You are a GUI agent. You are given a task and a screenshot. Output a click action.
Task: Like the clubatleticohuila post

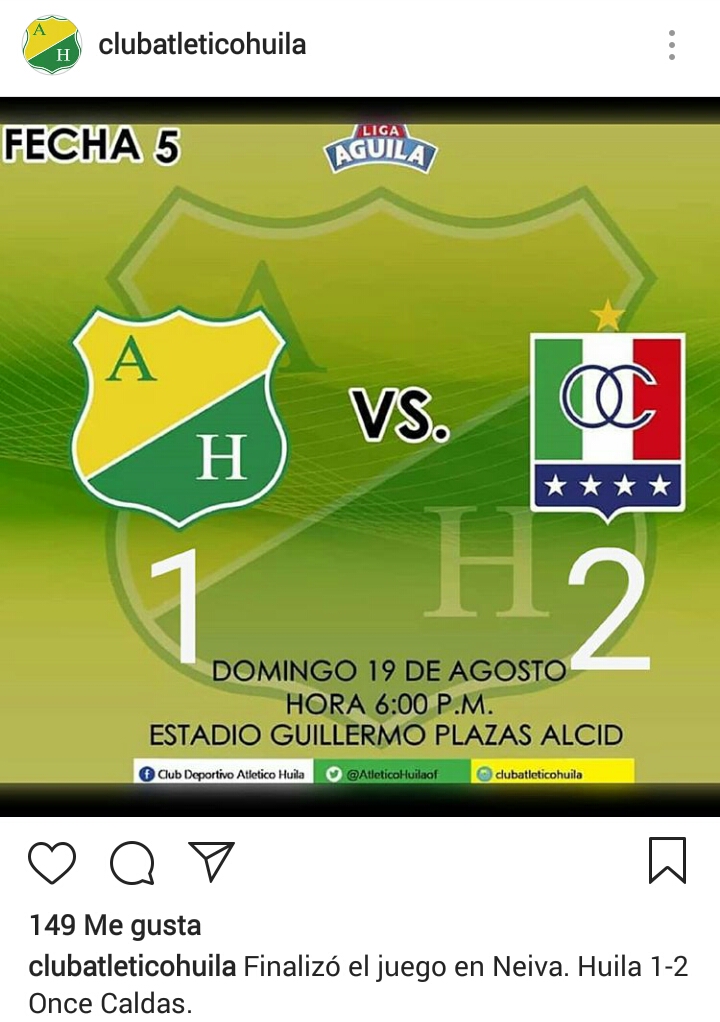click(x=52, y=862)
